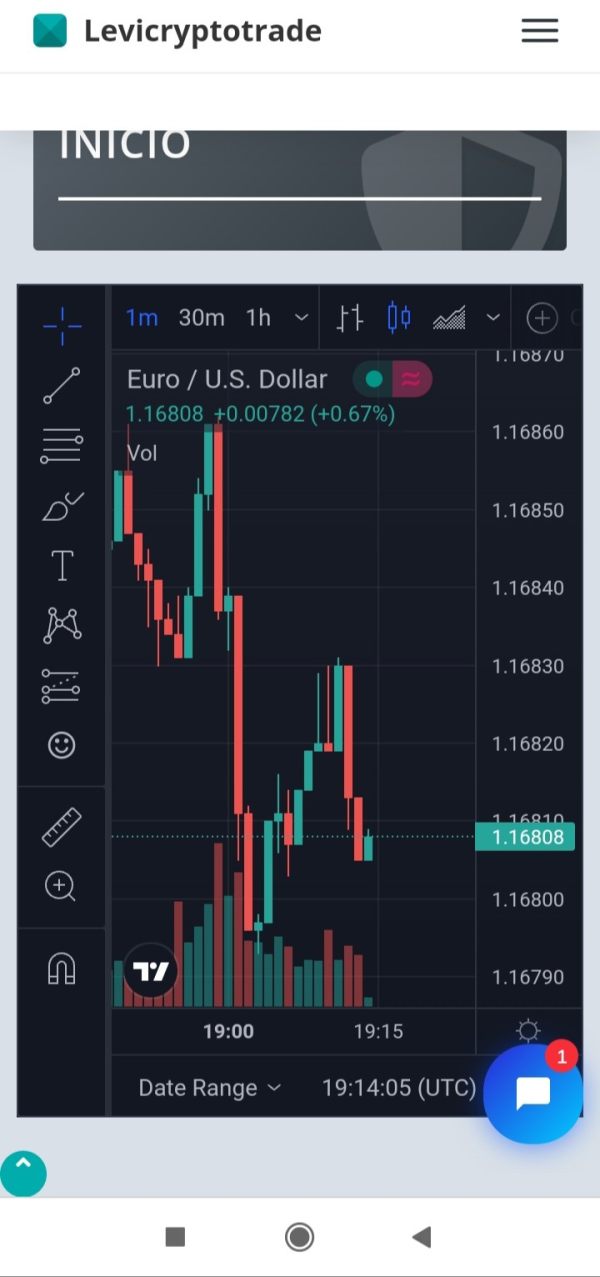Select the bars chart style
The height and width of the screenshot is (1277, 600).
349,318
